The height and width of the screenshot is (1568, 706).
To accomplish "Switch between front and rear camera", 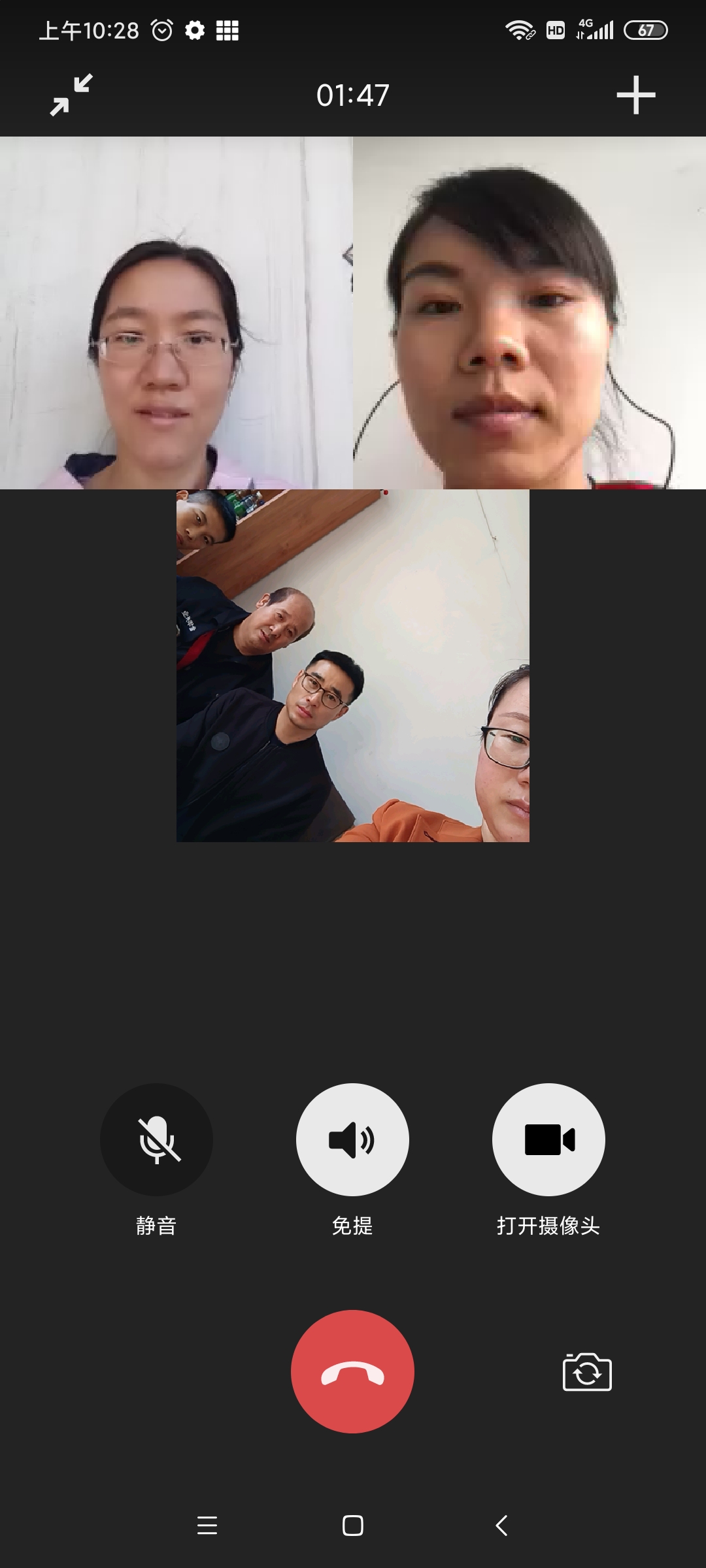I will pos(586,1372).
